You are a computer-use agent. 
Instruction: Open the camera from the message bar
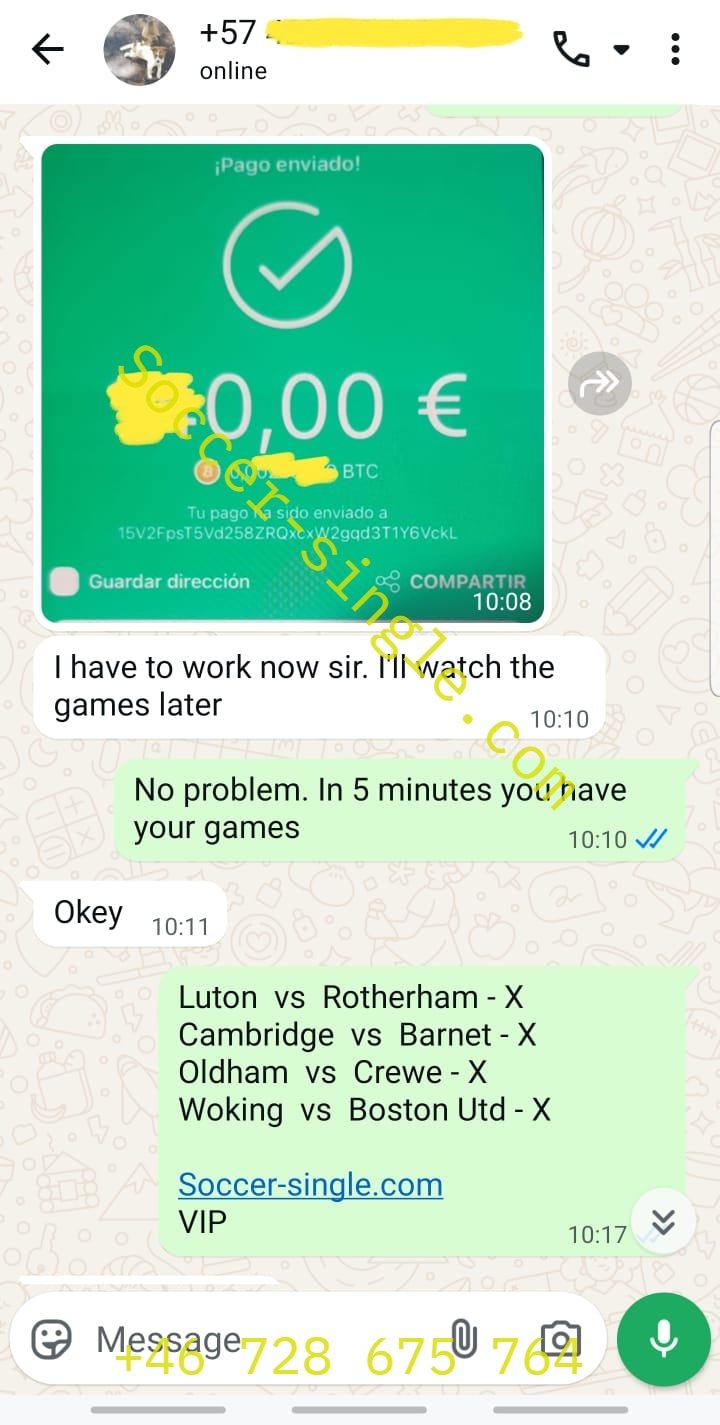(x=560, y=1339)
